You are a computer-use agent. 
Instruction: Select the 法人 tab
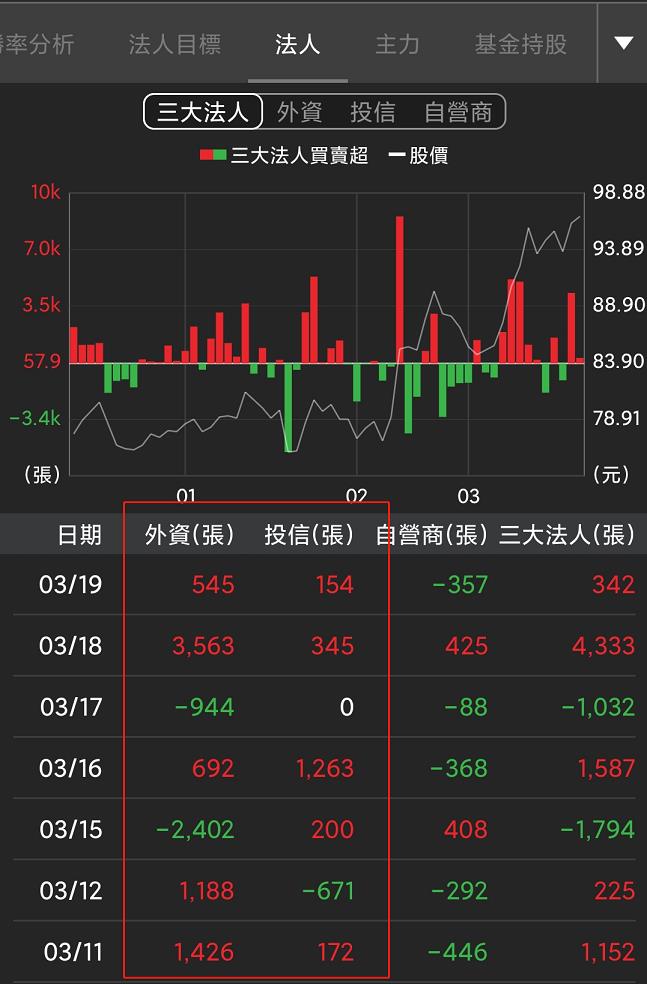click(297, 44)
